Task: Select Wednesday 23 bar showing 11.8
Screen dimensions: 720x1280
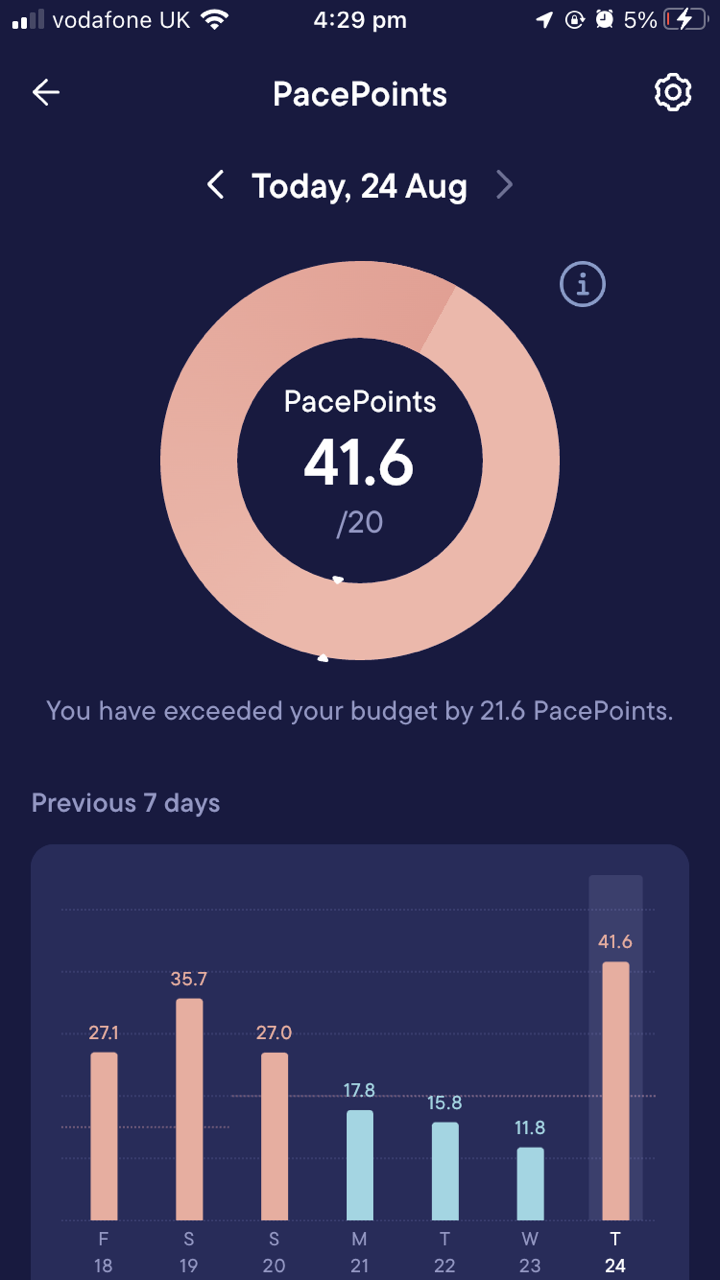Action: coord(530,1184)
